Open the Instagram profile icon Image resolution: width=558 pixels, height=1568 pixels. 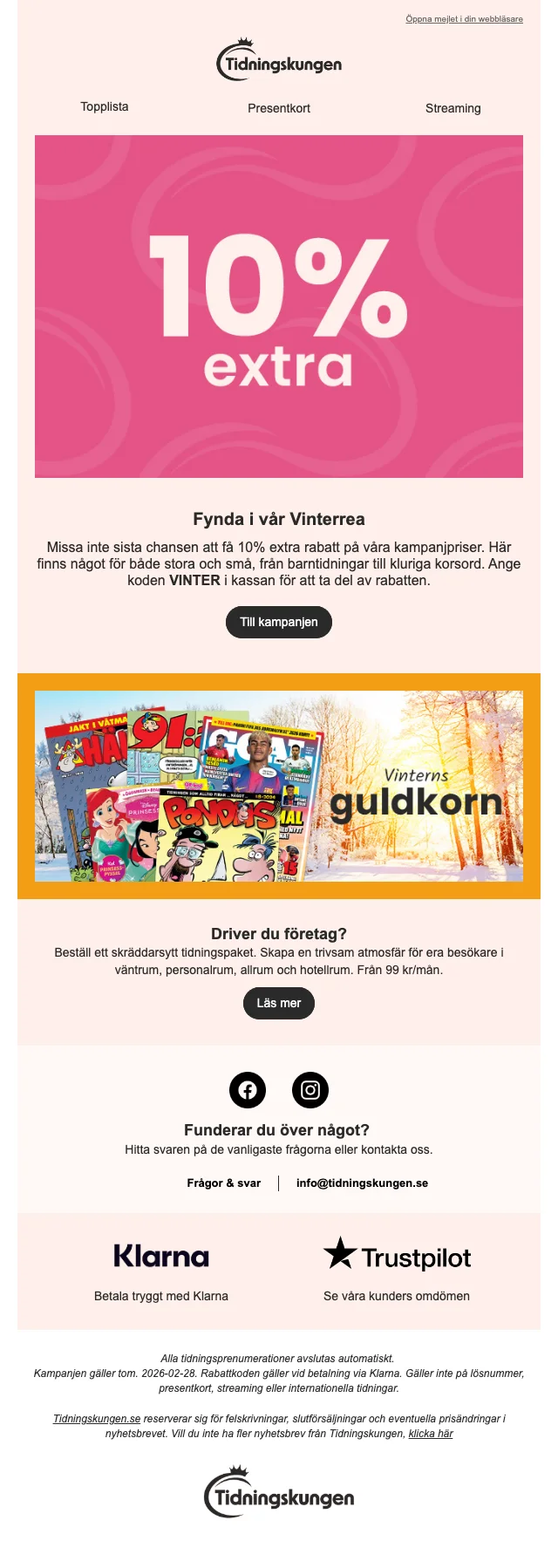(x=310, y=1090)
